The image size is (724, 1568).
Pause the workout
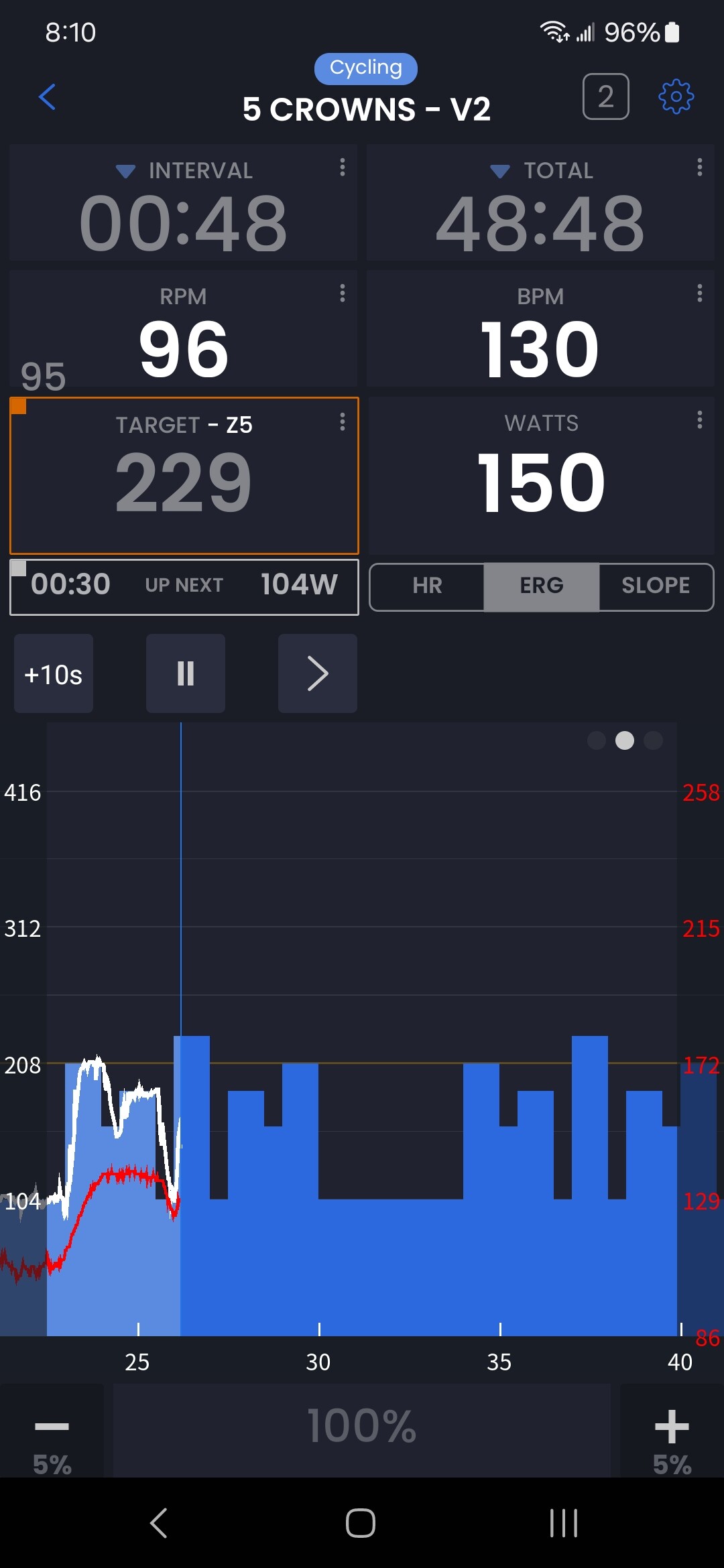186,673
